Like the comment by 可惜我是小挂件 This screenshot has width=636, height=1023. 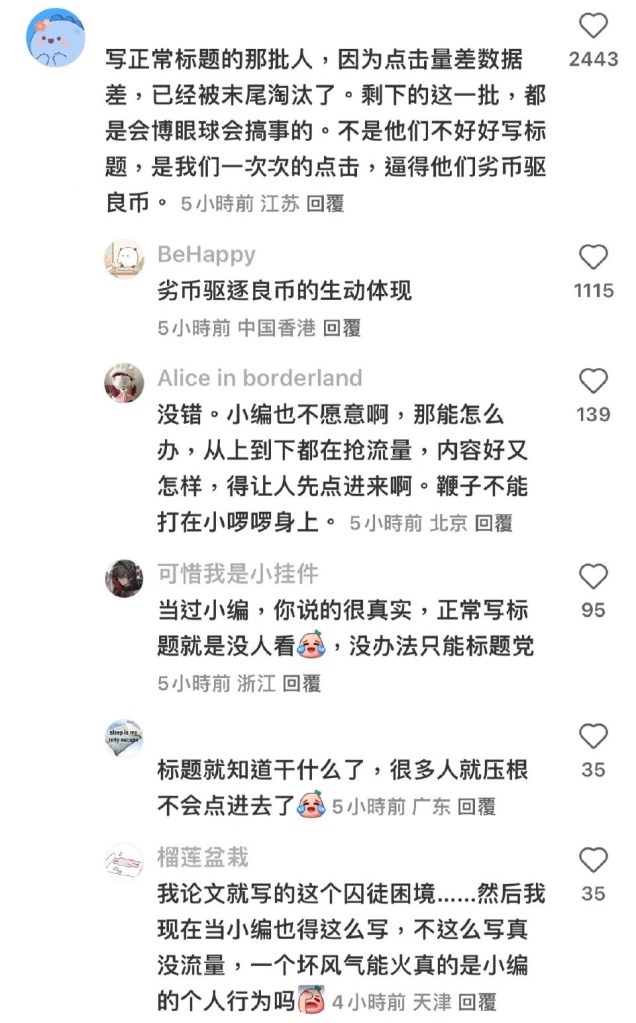tap(594, 576)
